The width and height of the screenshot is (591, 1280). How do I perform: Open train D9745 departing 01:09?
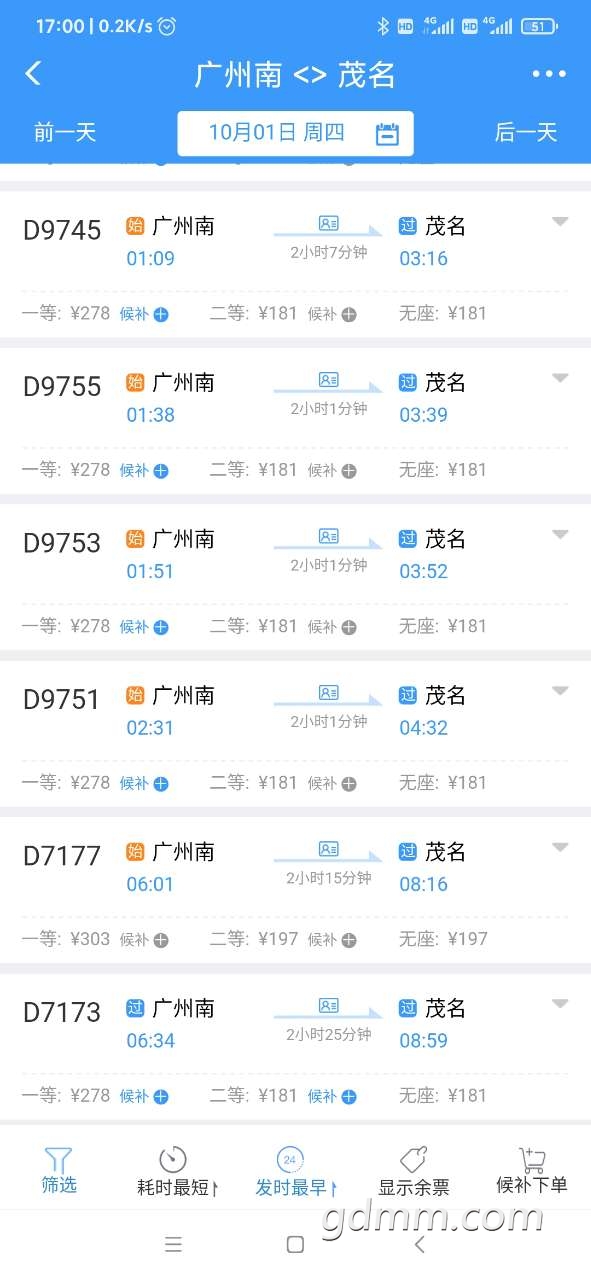tap(295, 263)
